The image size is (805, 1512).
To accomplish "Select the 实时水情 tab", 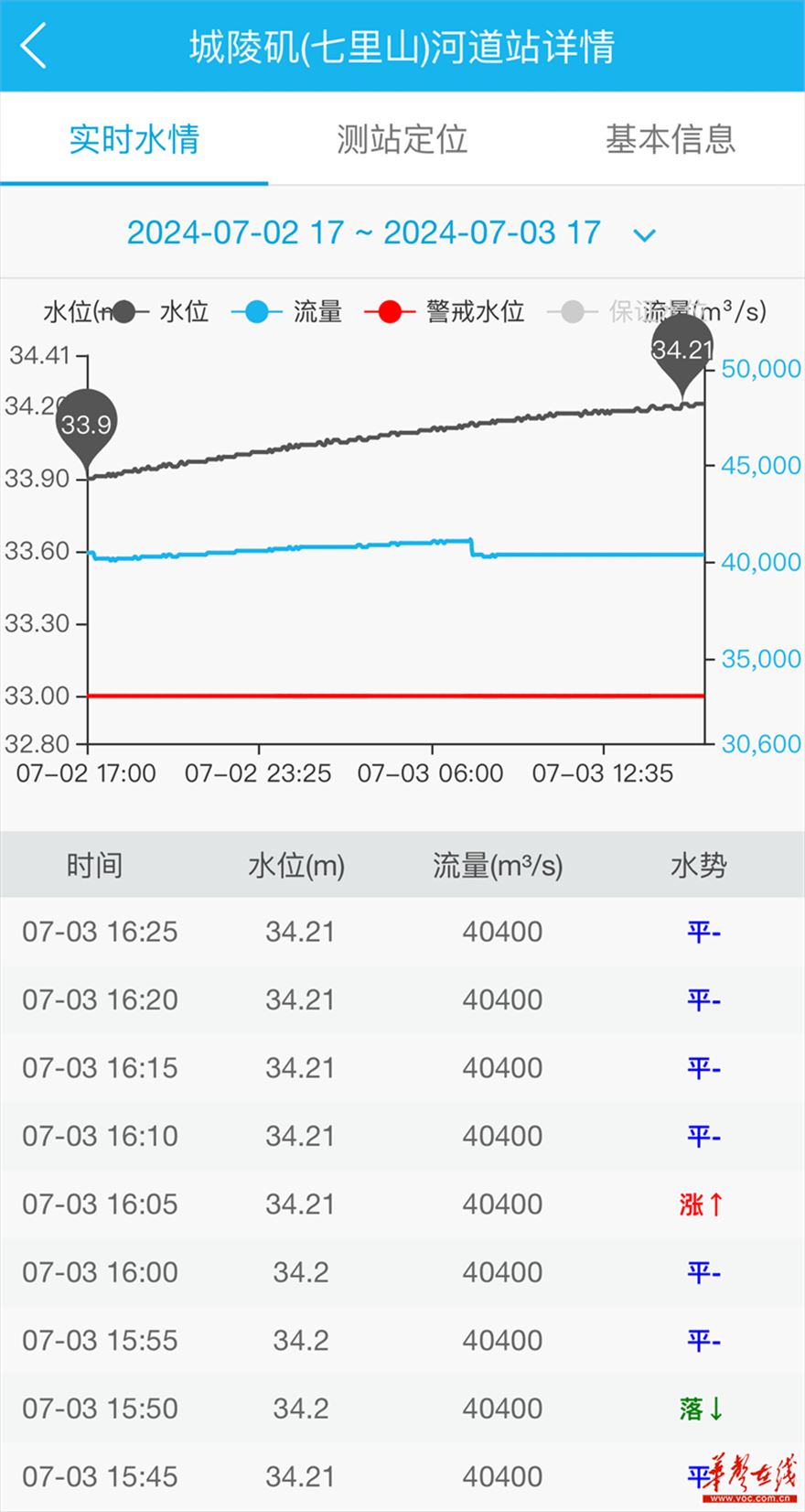I will (x=134, y=139).
